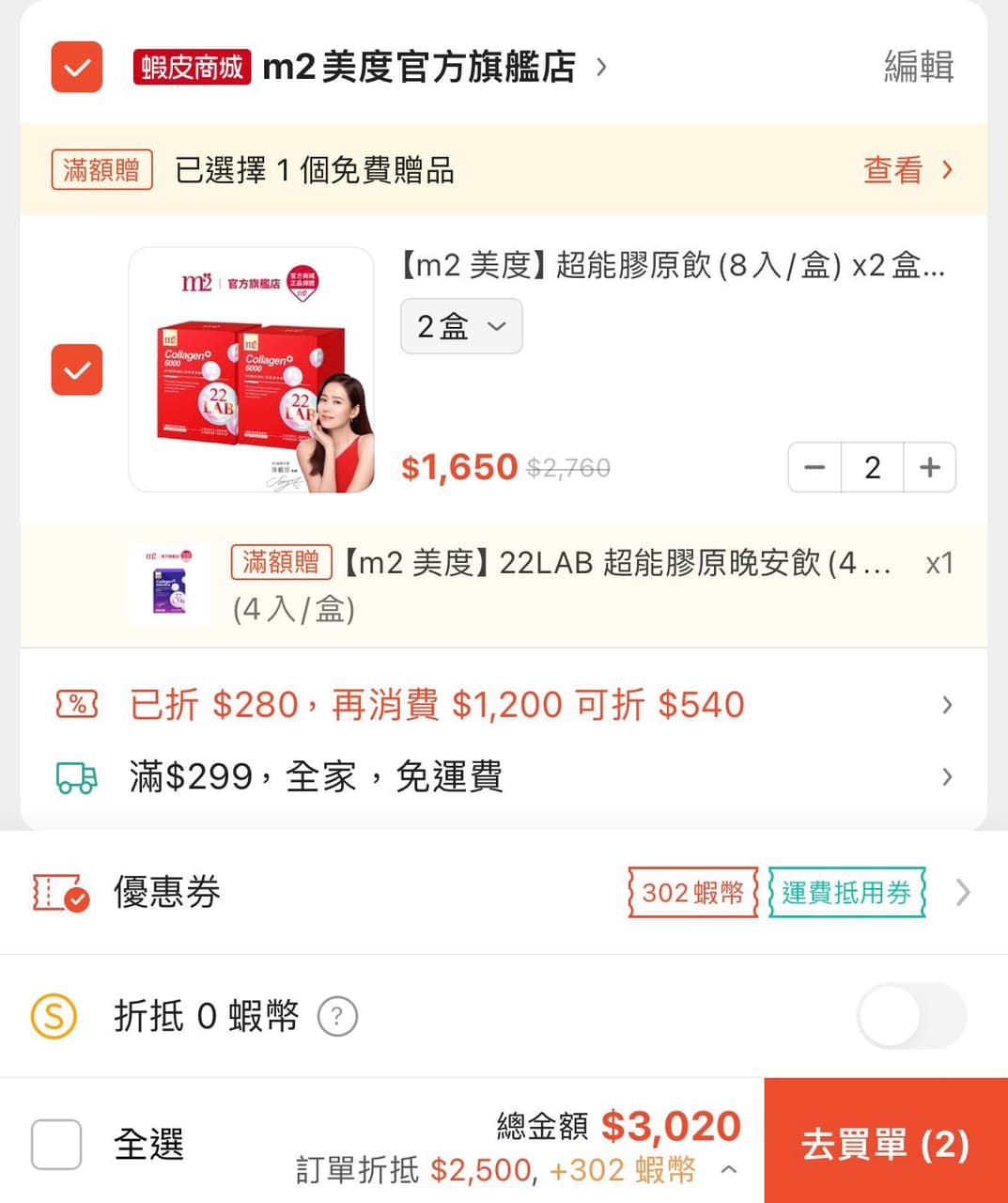Increase quantity with the plus stepper
Screen dimensions: 1008x1203
click(x=929, y=467)
